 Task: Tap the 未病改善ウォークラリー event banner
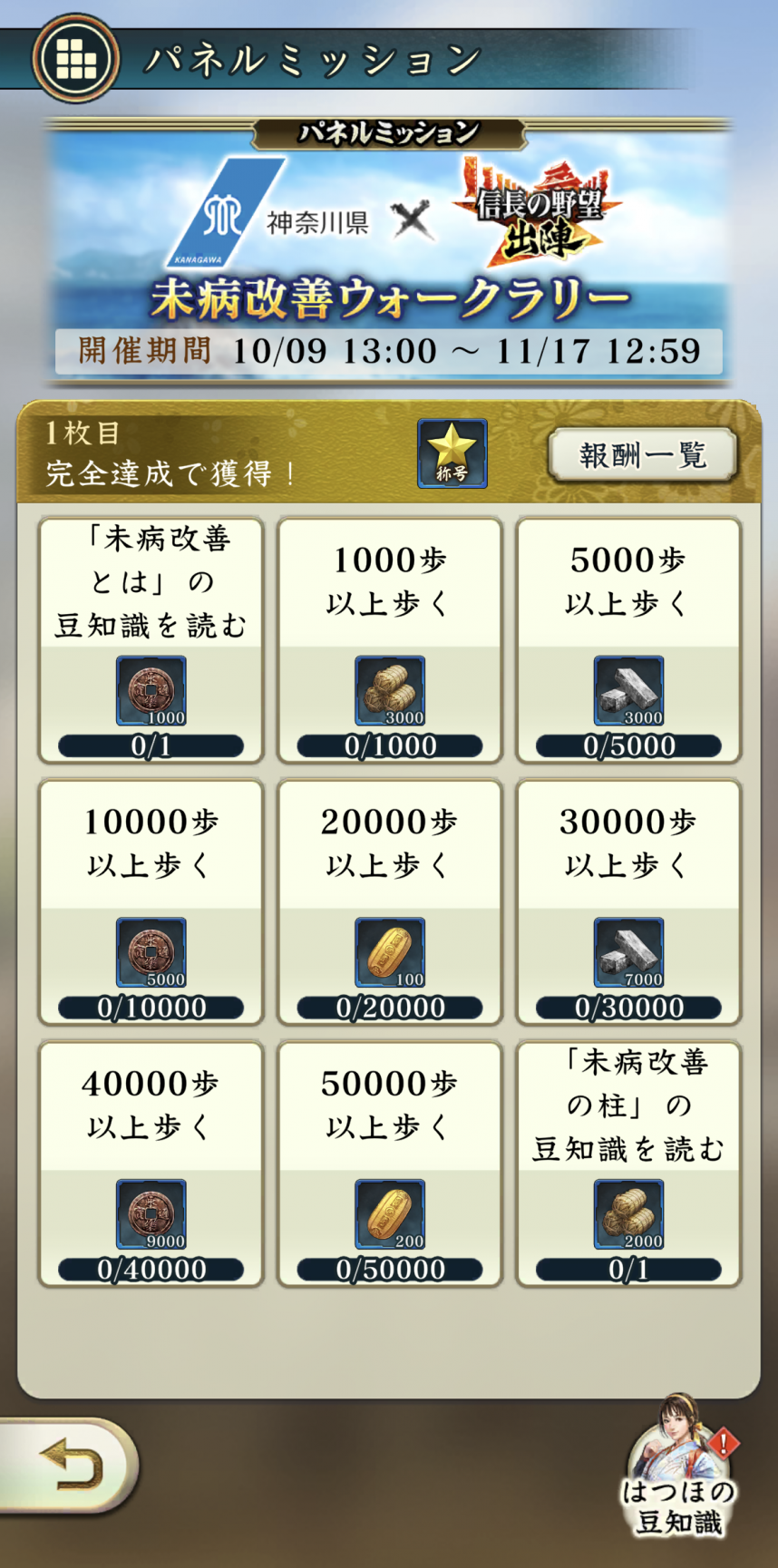coord(388,249)
